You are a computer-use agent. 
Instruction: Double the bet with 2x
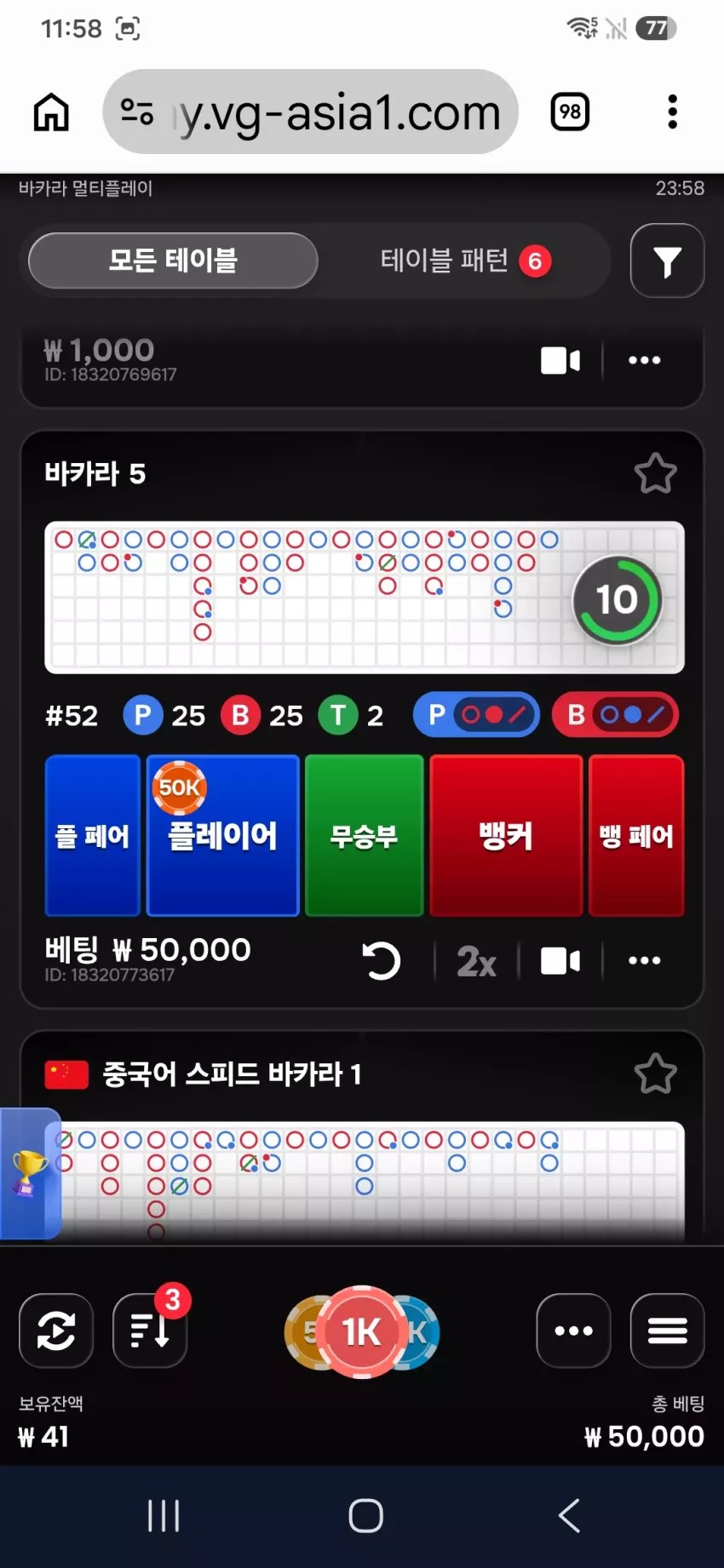[476, 962]
